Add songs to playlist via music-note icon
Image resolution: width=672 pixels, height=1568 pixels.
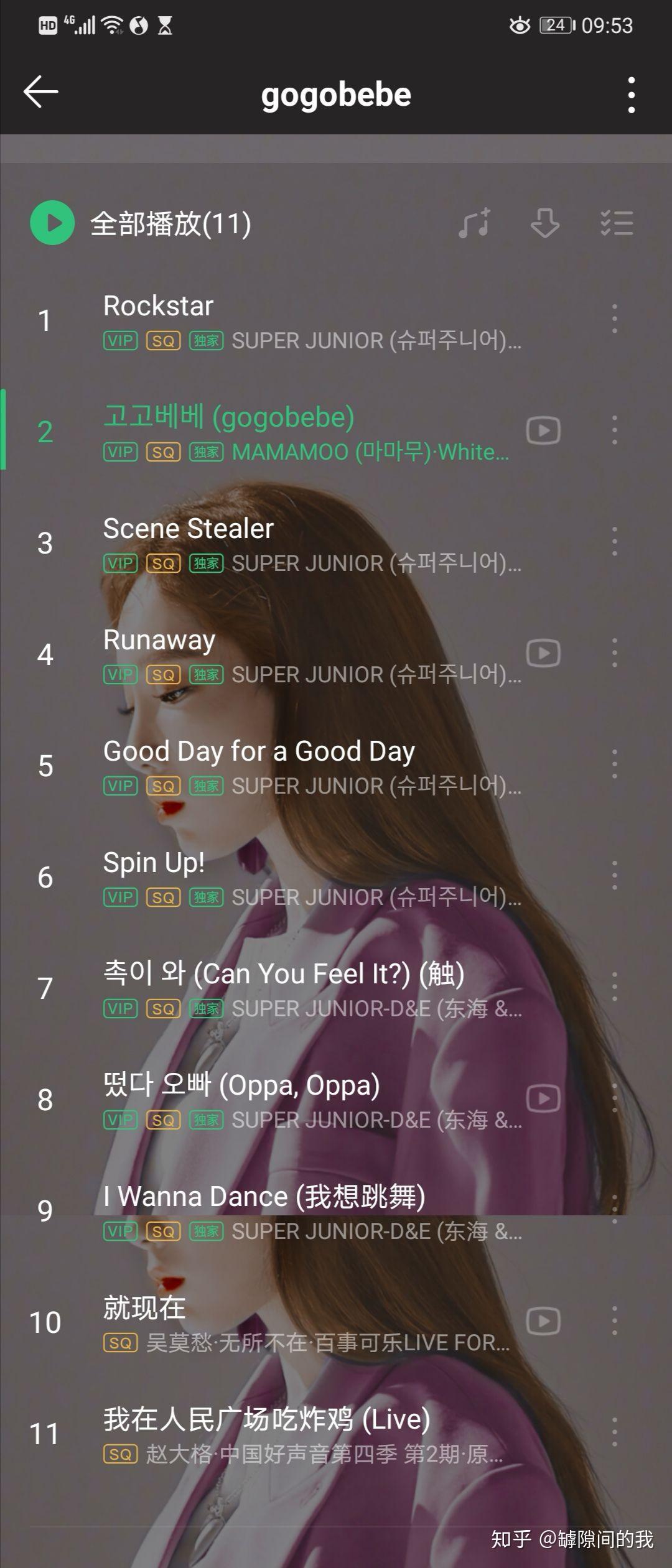pyautogui.click(x=475, y=223)
